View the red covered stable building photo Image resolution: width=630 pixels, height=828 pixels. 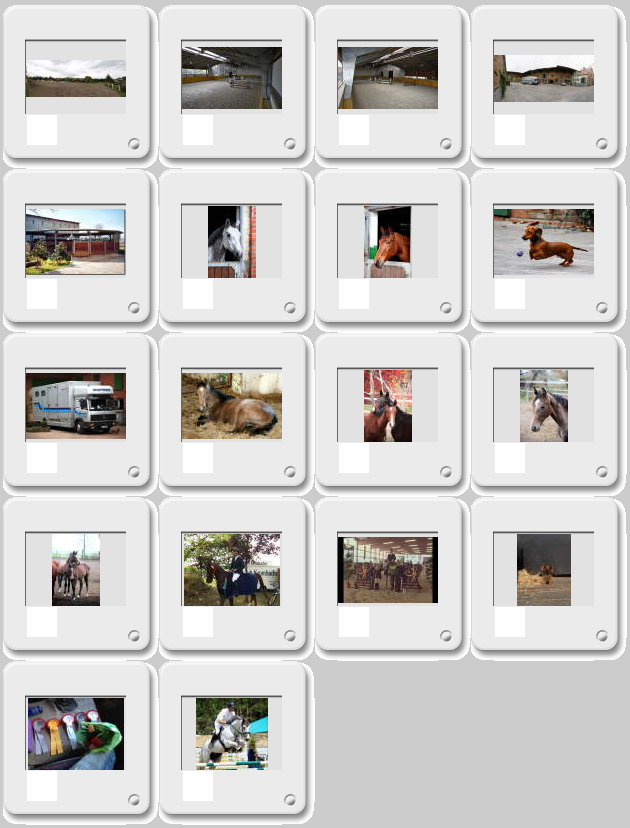pyautogui.click(x=75, y=241)
